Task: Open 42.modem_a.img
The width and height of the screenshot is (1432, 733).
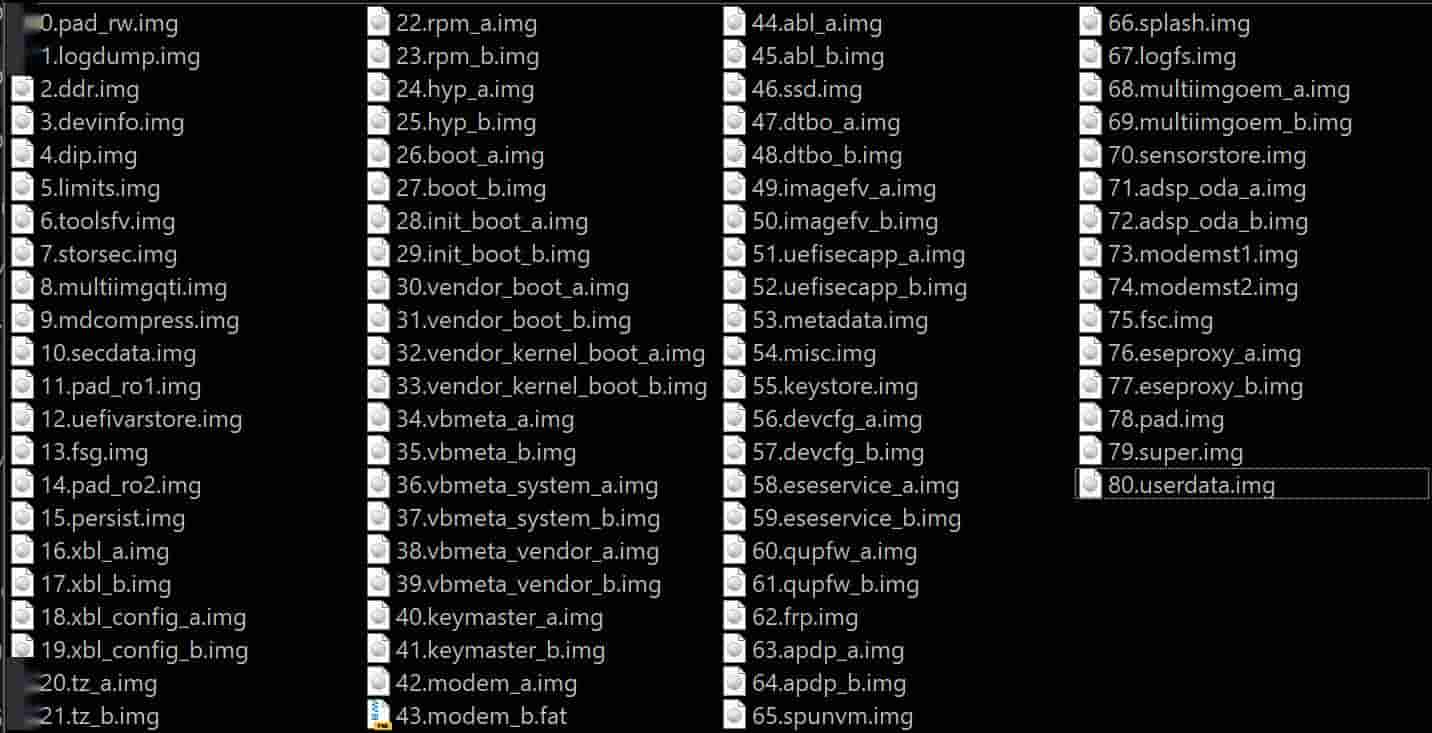Action: pos(486,684)
